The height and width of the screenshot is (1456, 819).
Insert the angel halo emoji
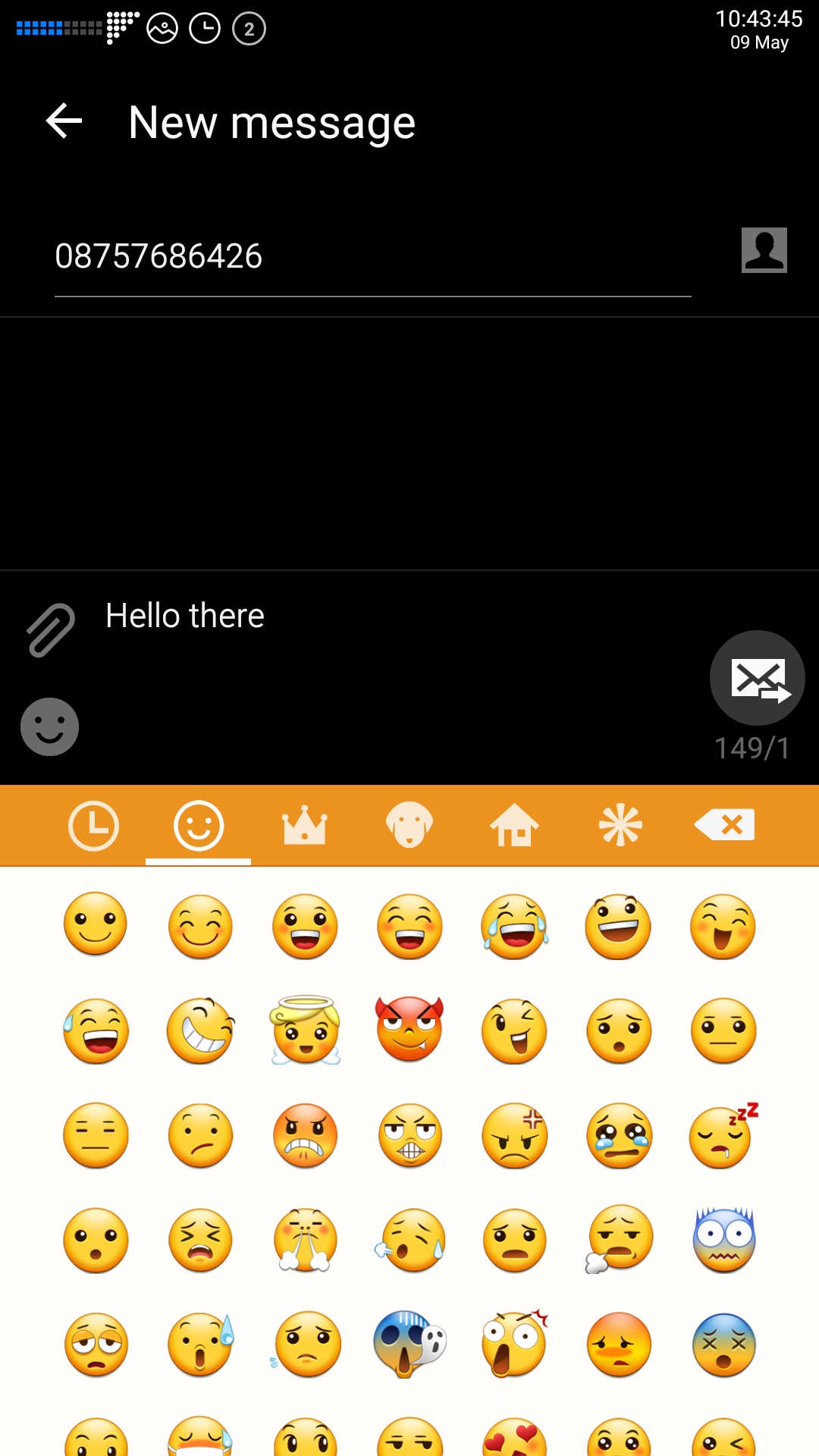(x=306, y=1031)
